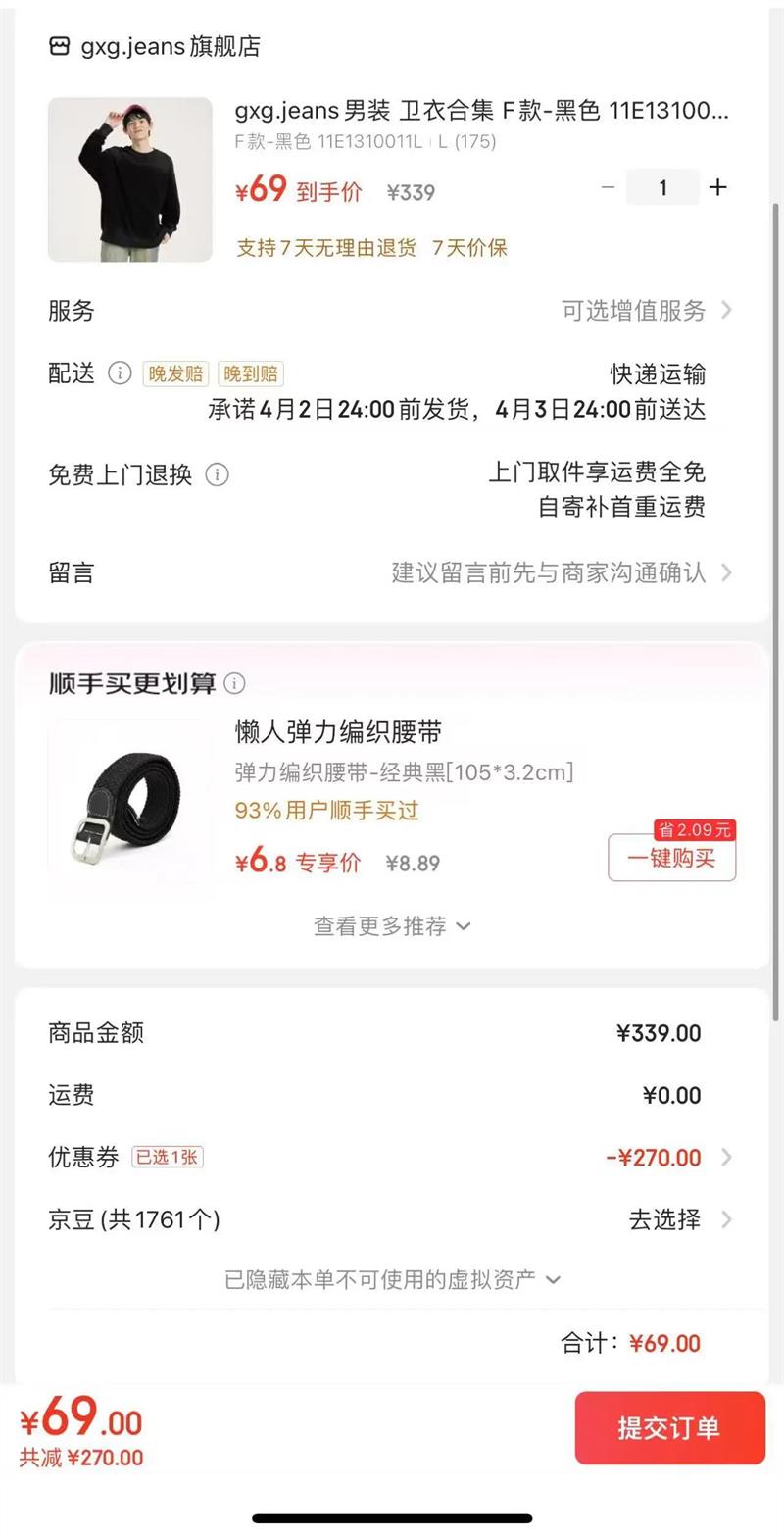Viewport: 784px width, 1538px height.
Task: Open the black sweatshirt product image
Action: (x=129, y=179)
